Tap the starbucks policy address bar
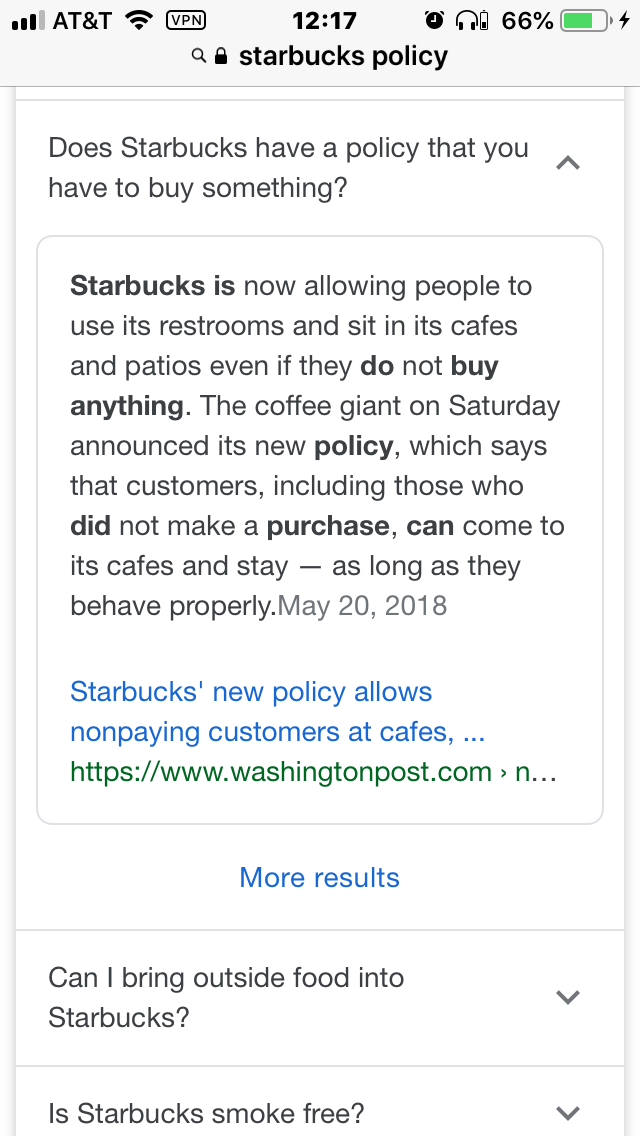This screenshot has width=640, height=1136. point(320,56)
